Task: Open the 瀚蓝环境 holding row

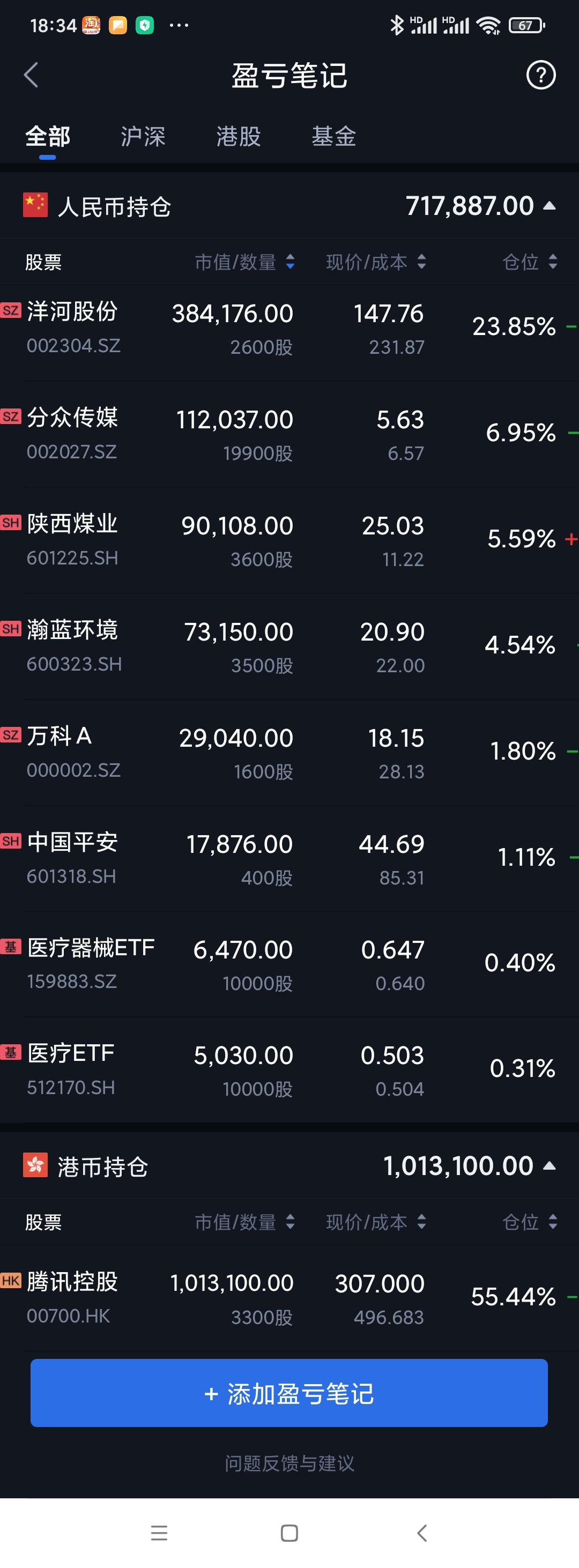Action: [x=289, y=646]
